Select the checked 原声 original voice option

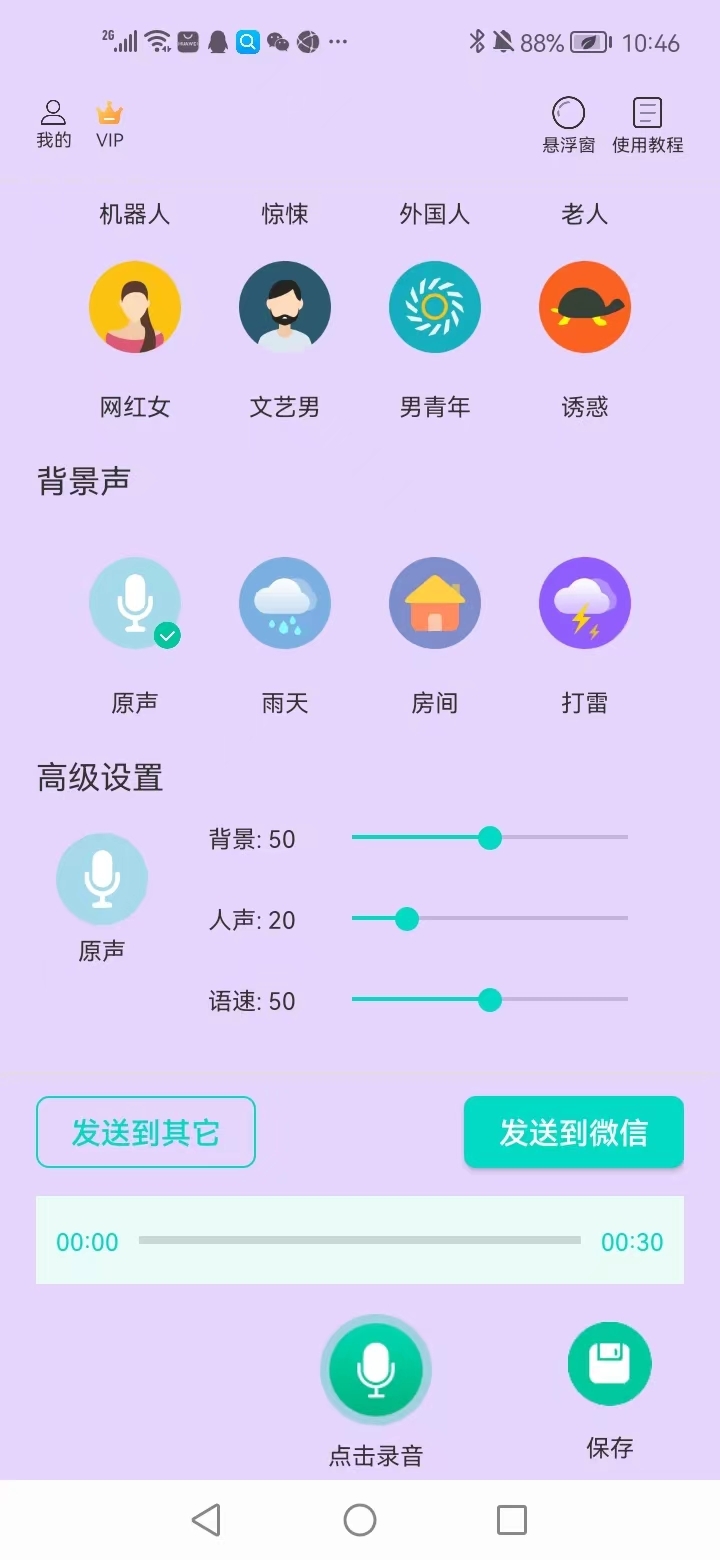point(135,603)
